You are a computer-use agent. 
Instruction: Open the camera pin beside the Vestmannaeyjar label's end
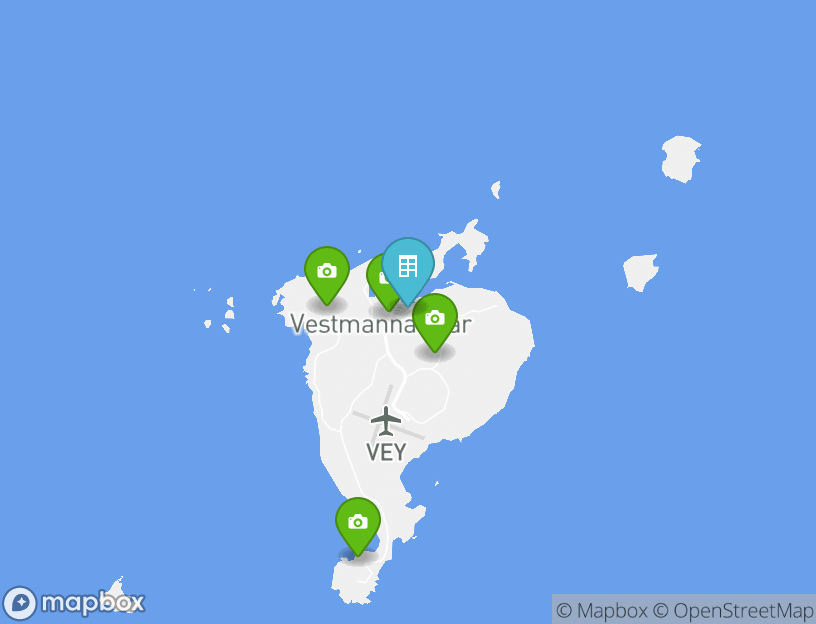pos(434,318)
